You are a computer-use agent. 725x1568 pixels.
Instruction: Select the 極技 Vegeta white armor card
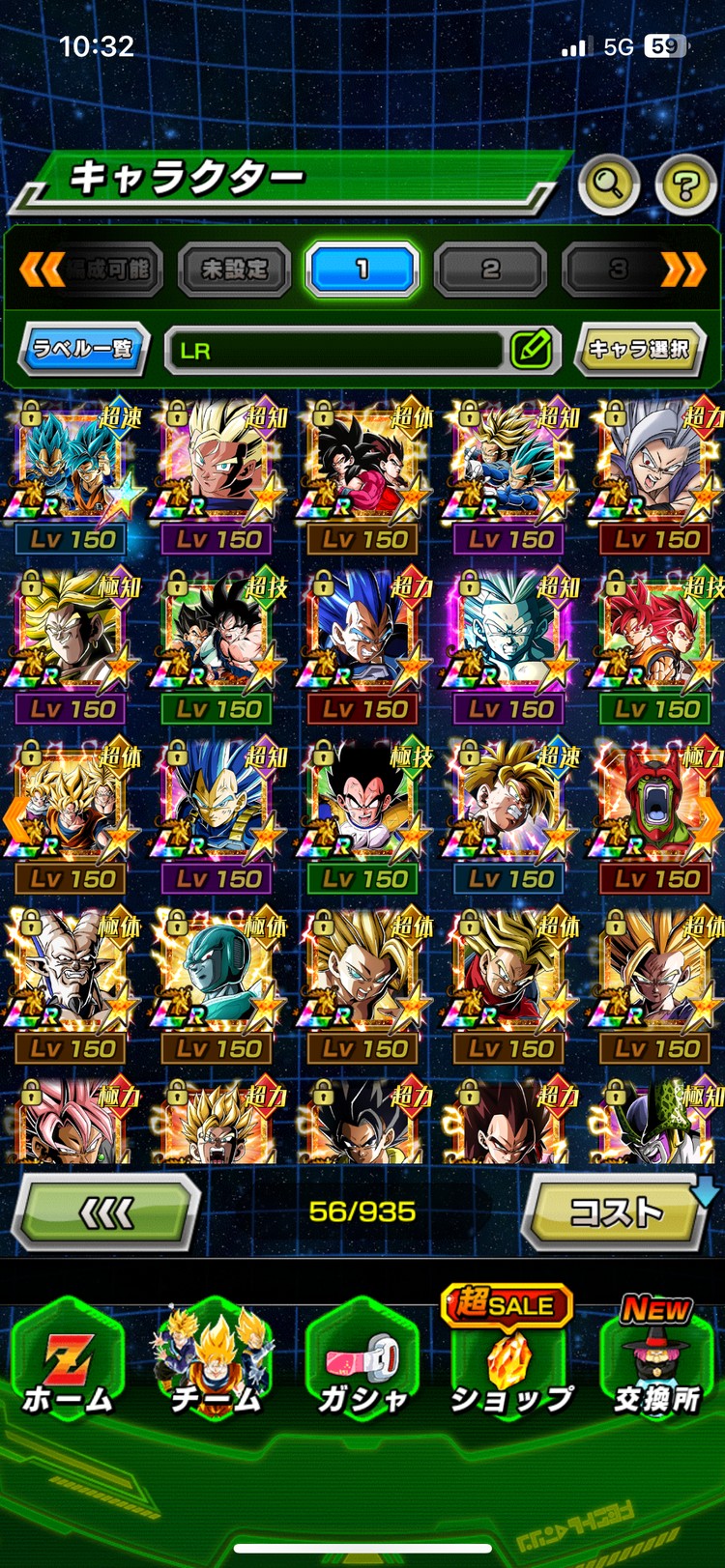[363, 813]
